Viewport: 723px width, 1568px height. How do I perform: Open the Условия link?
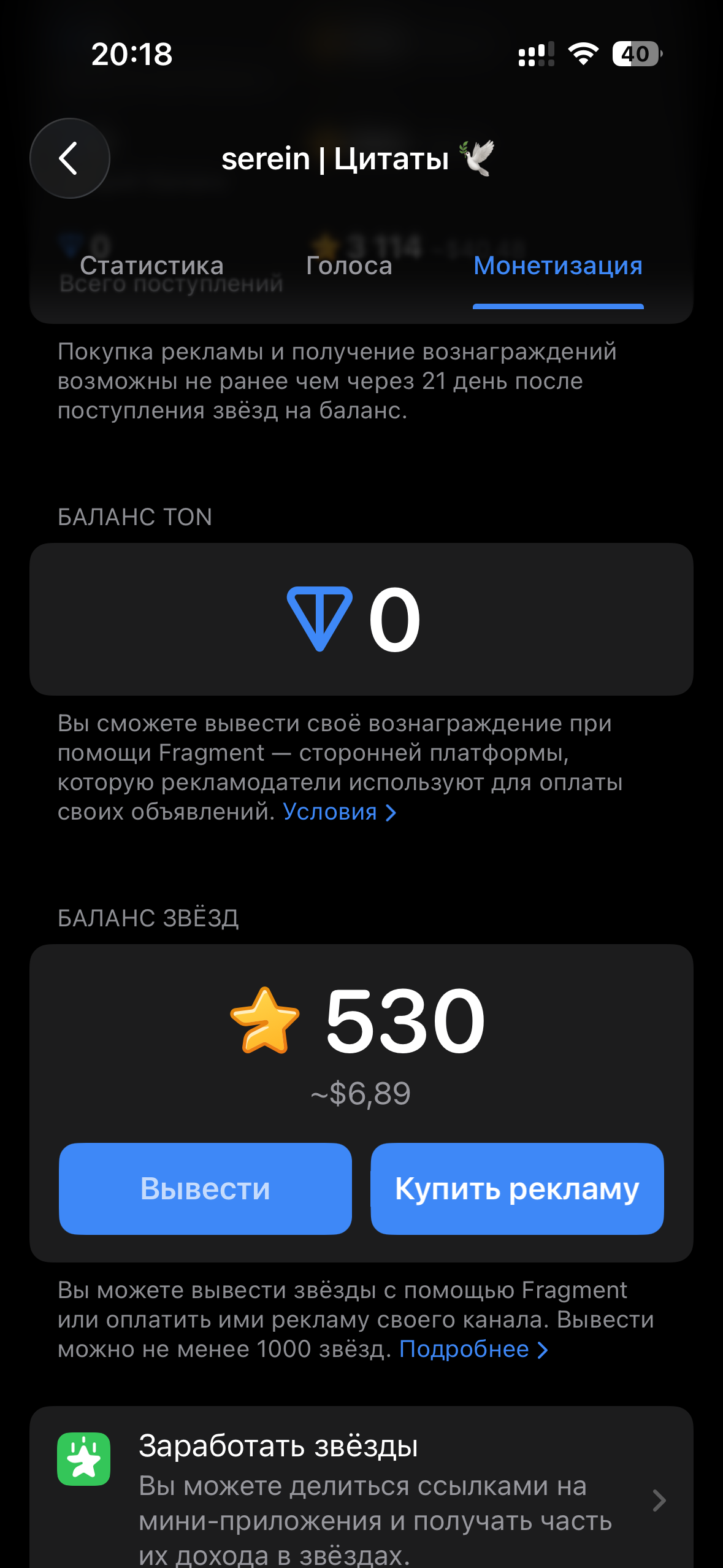(x=339, y=812)
